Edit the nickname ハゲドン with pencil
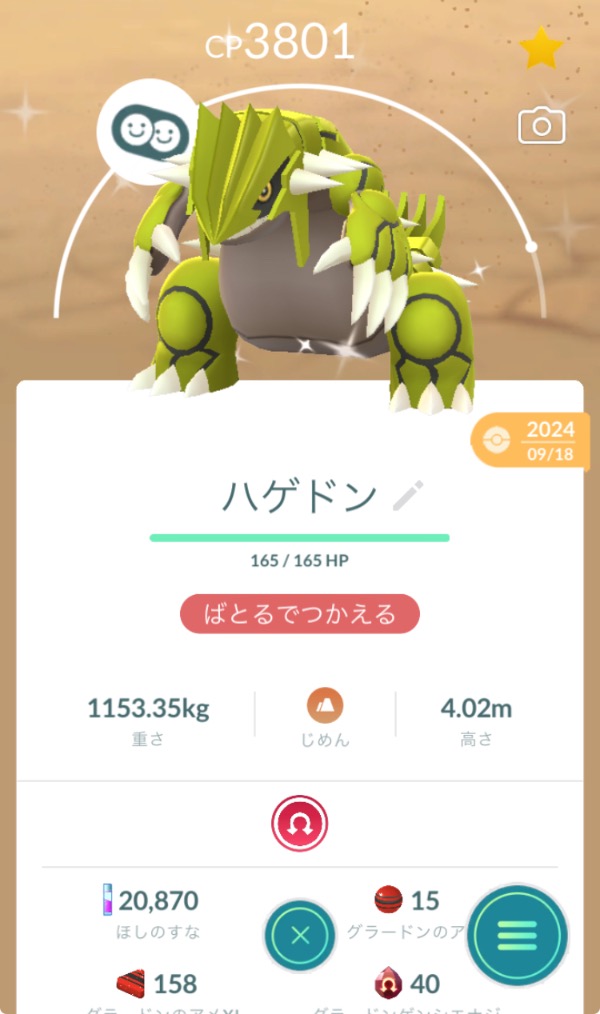 [408, 495]
